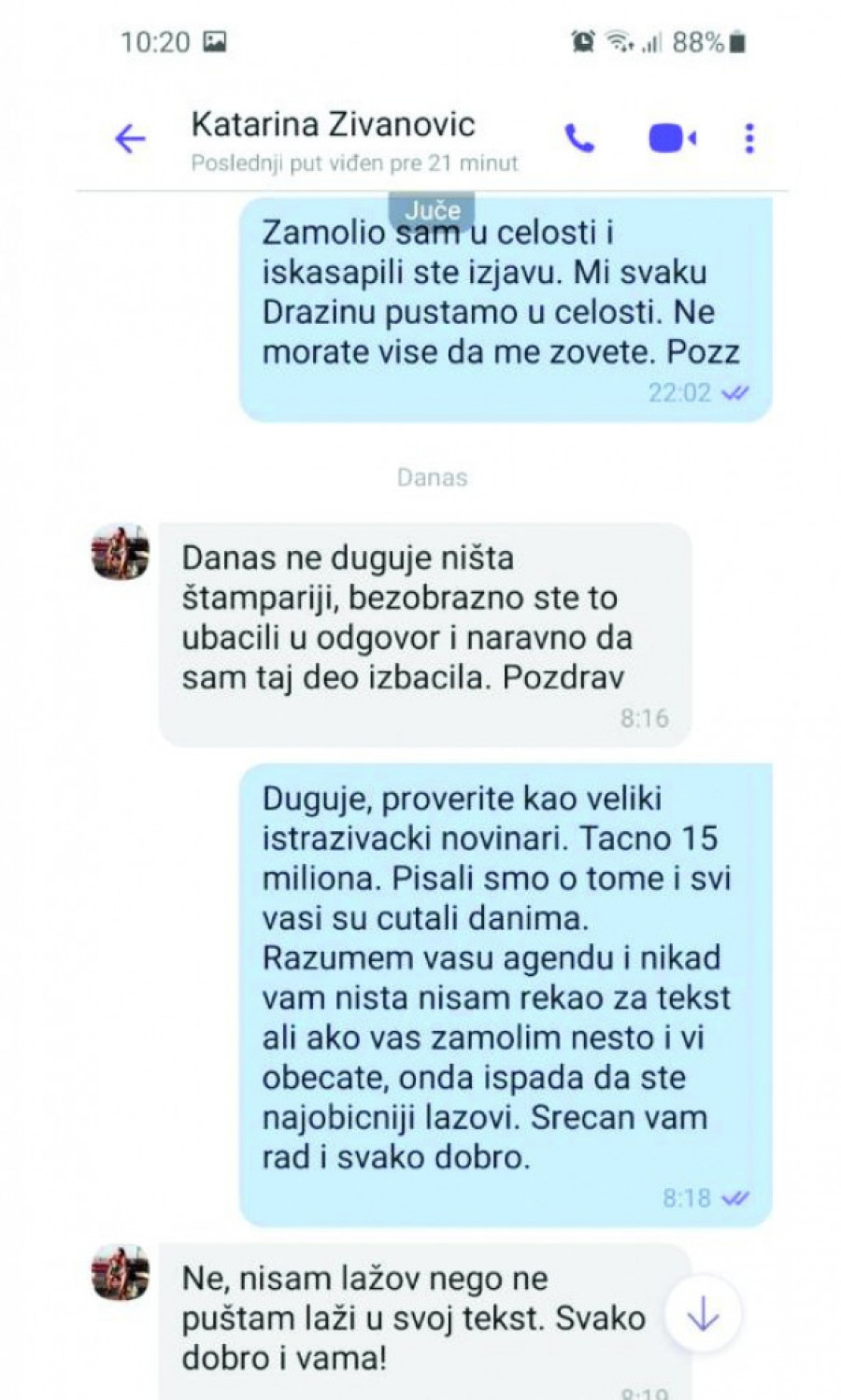
Task: Start a voice call with Katarina
Action: [x=579, y=139]
